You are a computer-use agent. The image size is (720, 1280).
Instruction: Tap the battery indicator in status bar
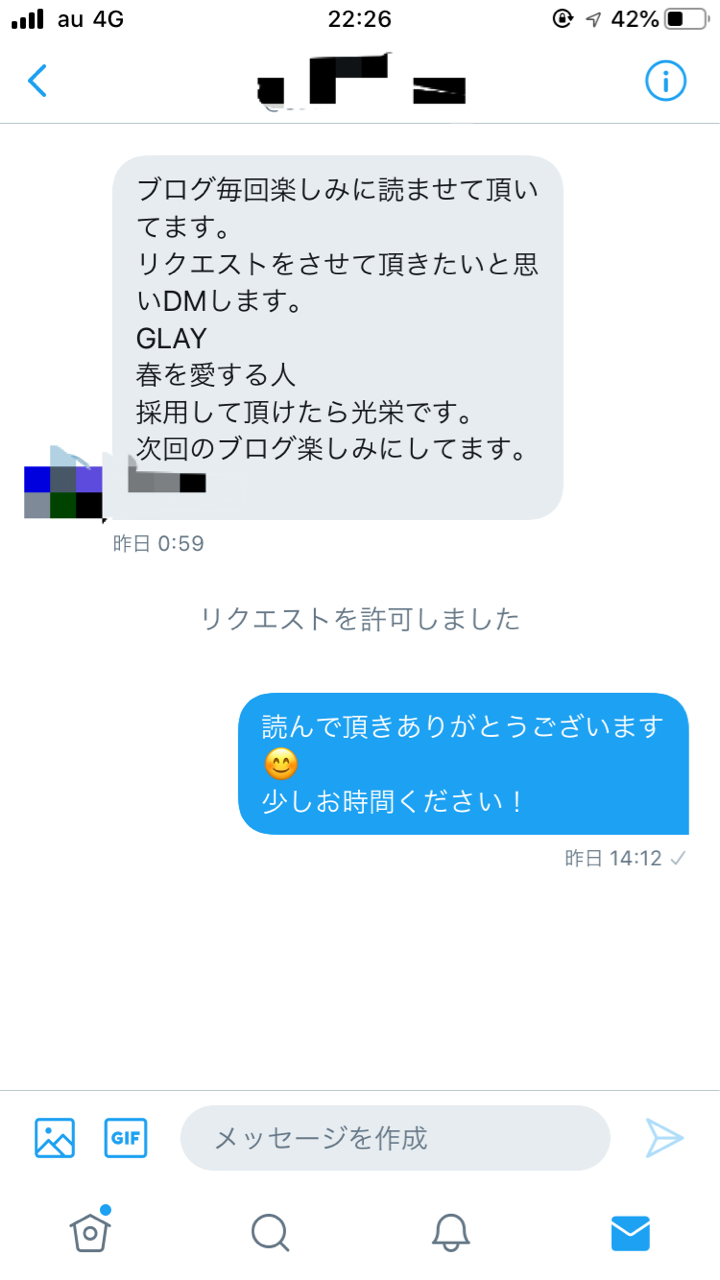coord(688,17)
